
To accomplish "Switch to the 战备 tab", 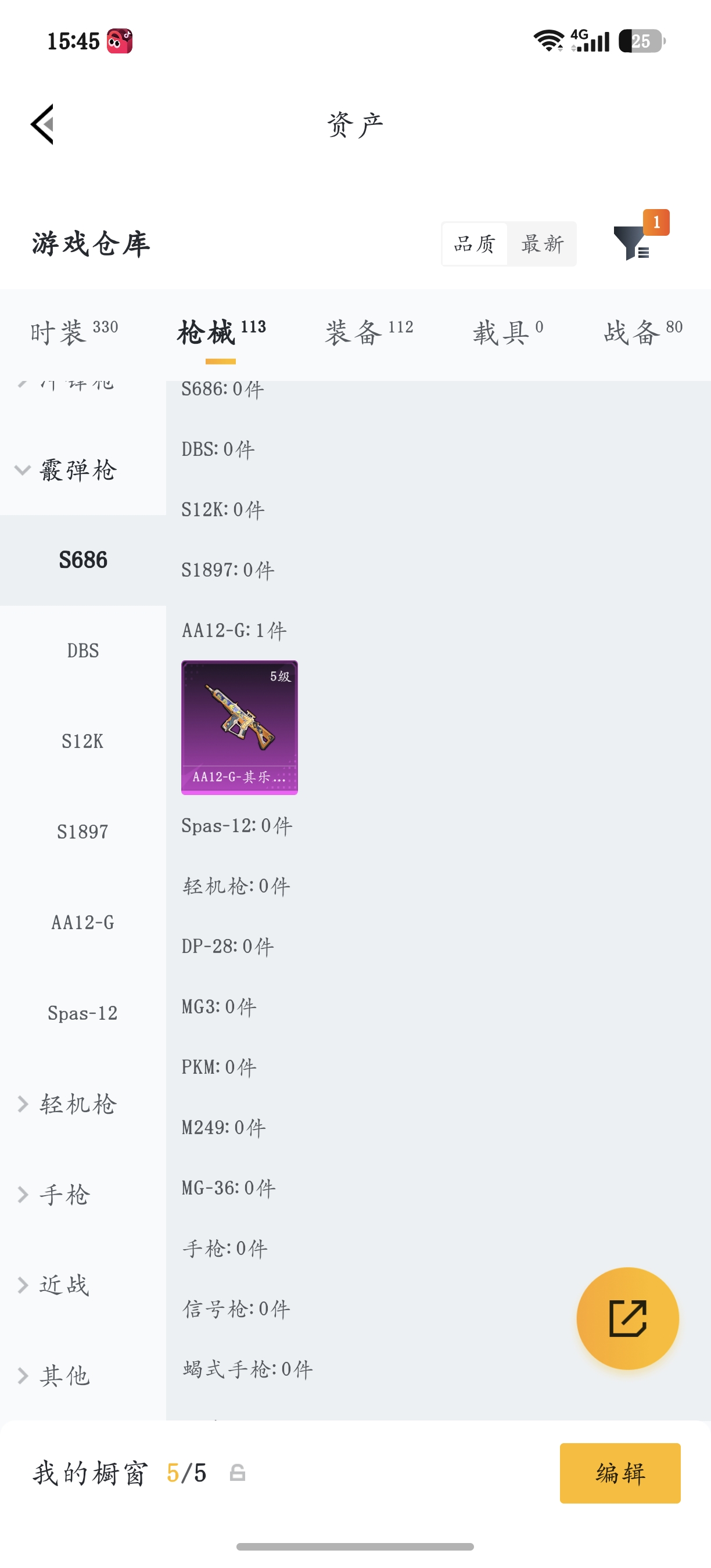I will 642,332.
